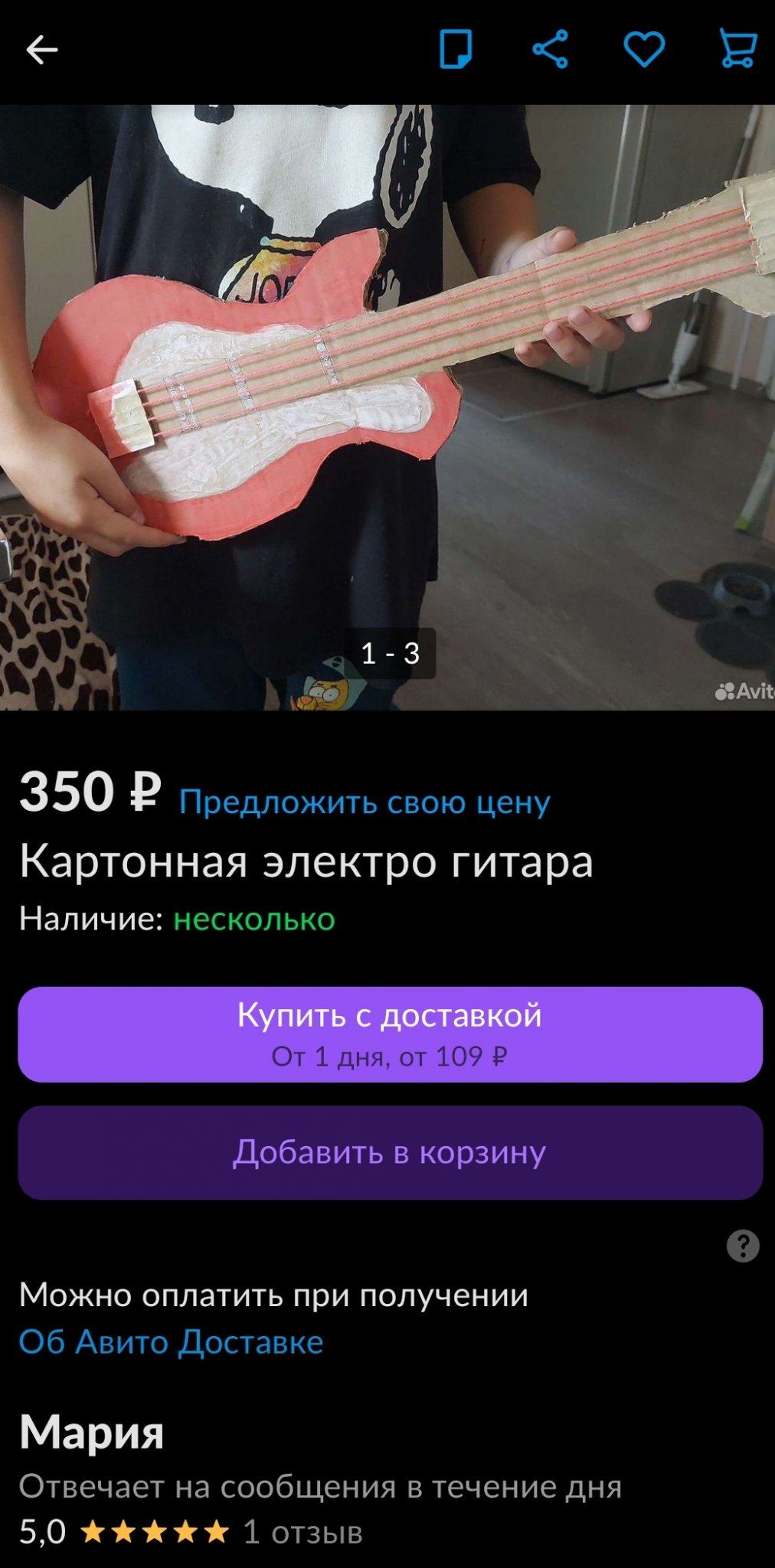Tap 'Купить с доставкой' button
Screen dimensions: 775x1568
(390, 1034)
